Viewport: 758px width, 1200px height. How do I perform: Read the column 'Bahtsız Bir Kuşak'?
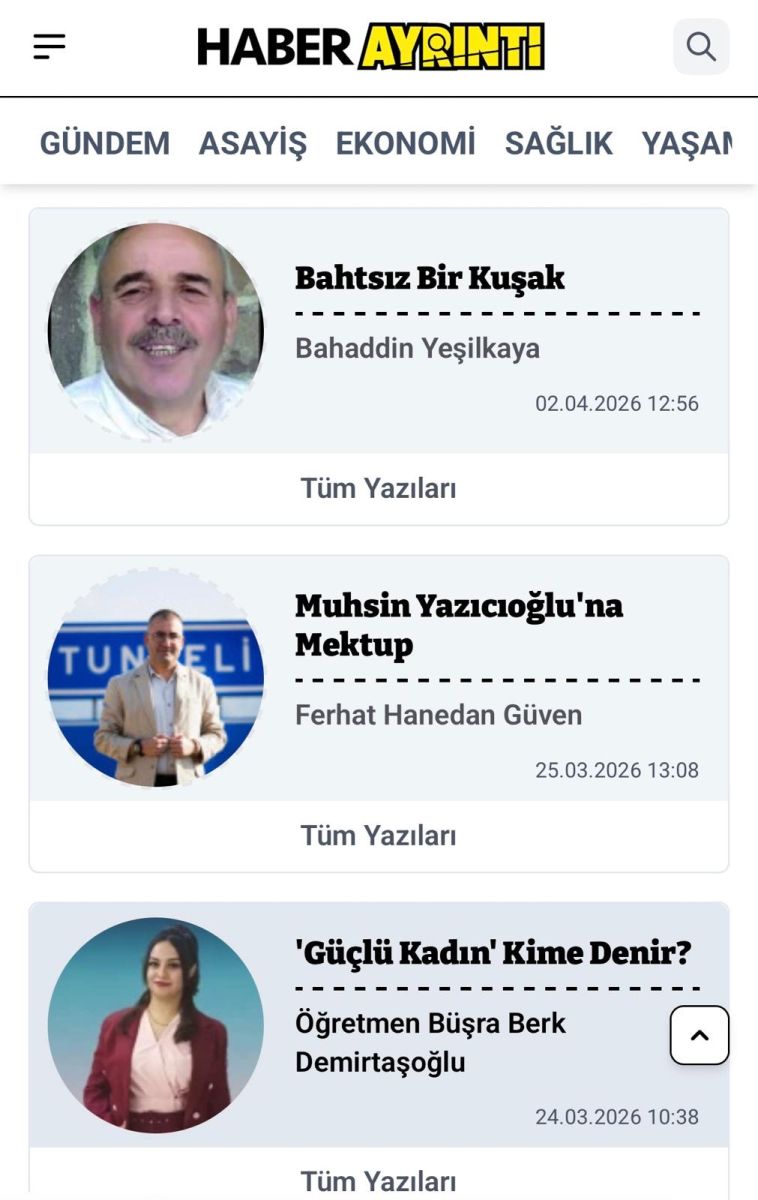[x=430, y=278]
